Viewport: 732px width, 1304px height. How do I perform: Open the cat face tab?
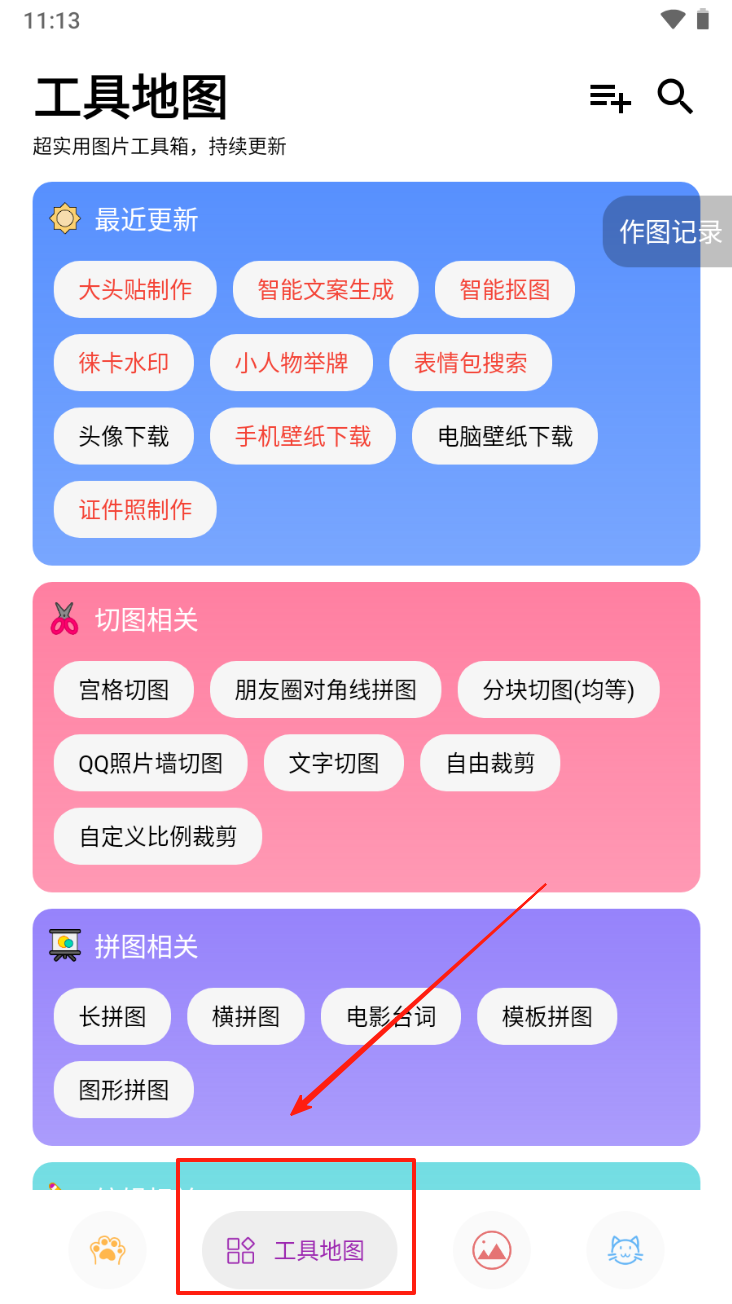625,1250
